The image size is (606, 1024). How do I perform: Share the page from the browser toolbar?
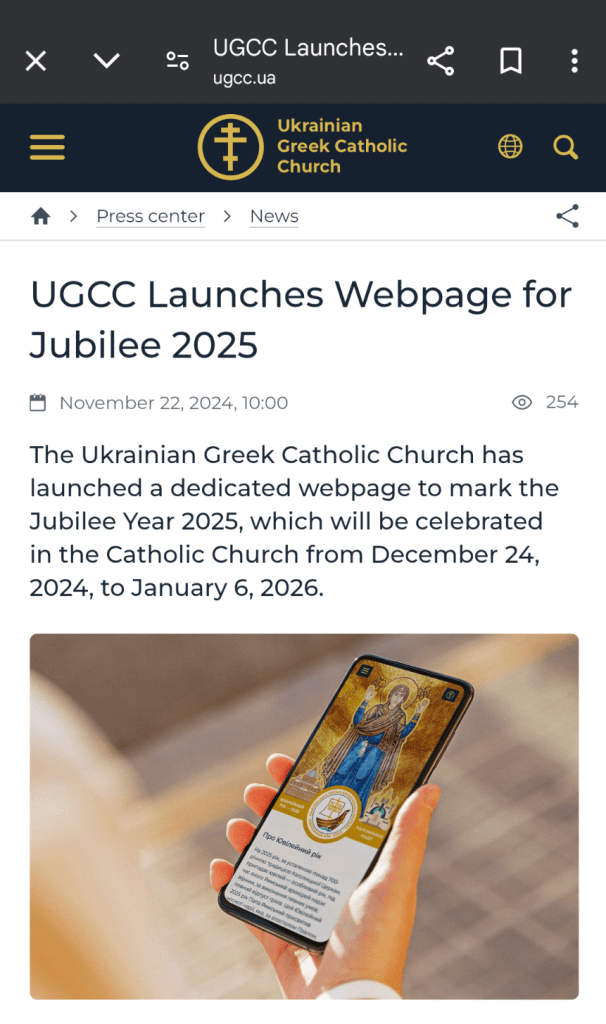coord(440,61)
